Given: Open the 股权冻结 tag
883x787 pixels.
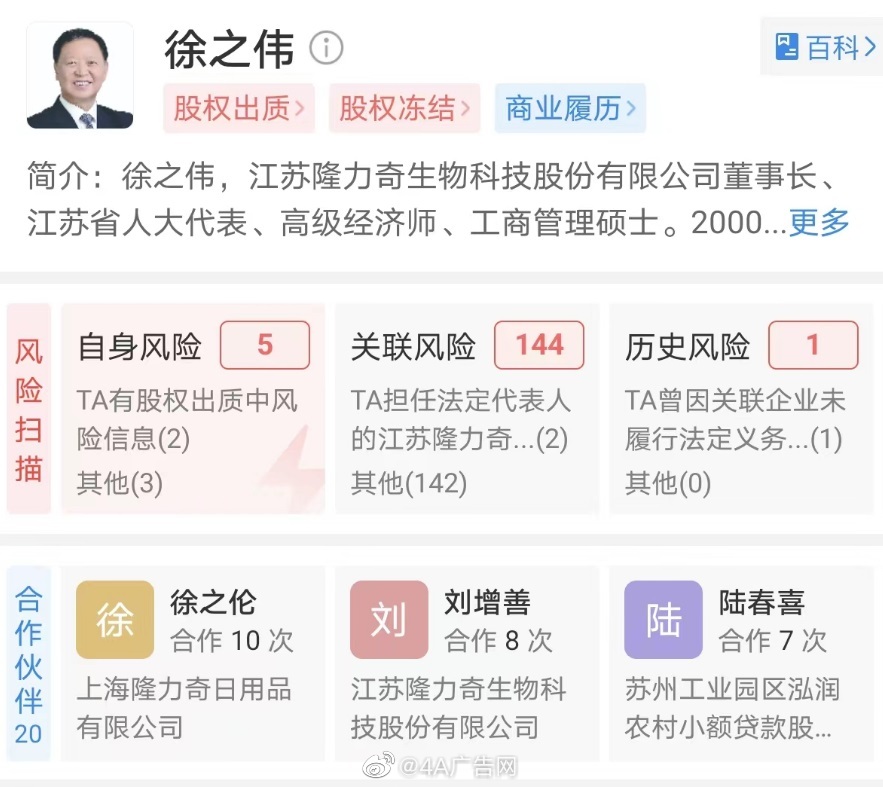Looking at the screenshot, I should tap(404, 108).
